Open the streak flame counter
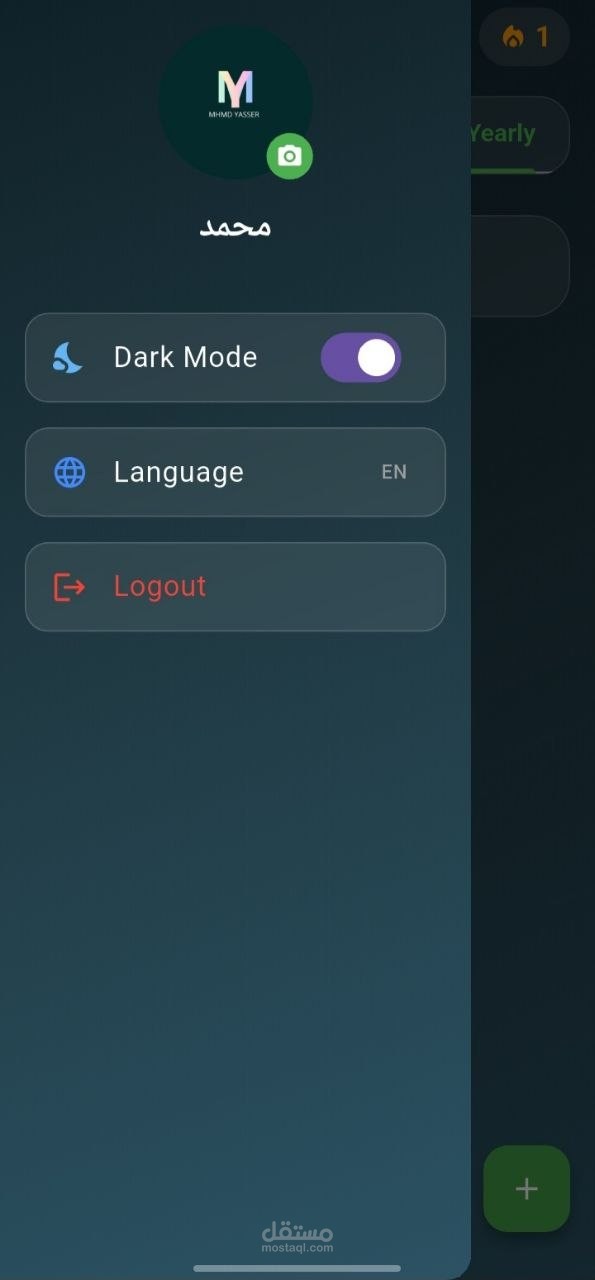 pyautogui.click(x=525, y=38)
